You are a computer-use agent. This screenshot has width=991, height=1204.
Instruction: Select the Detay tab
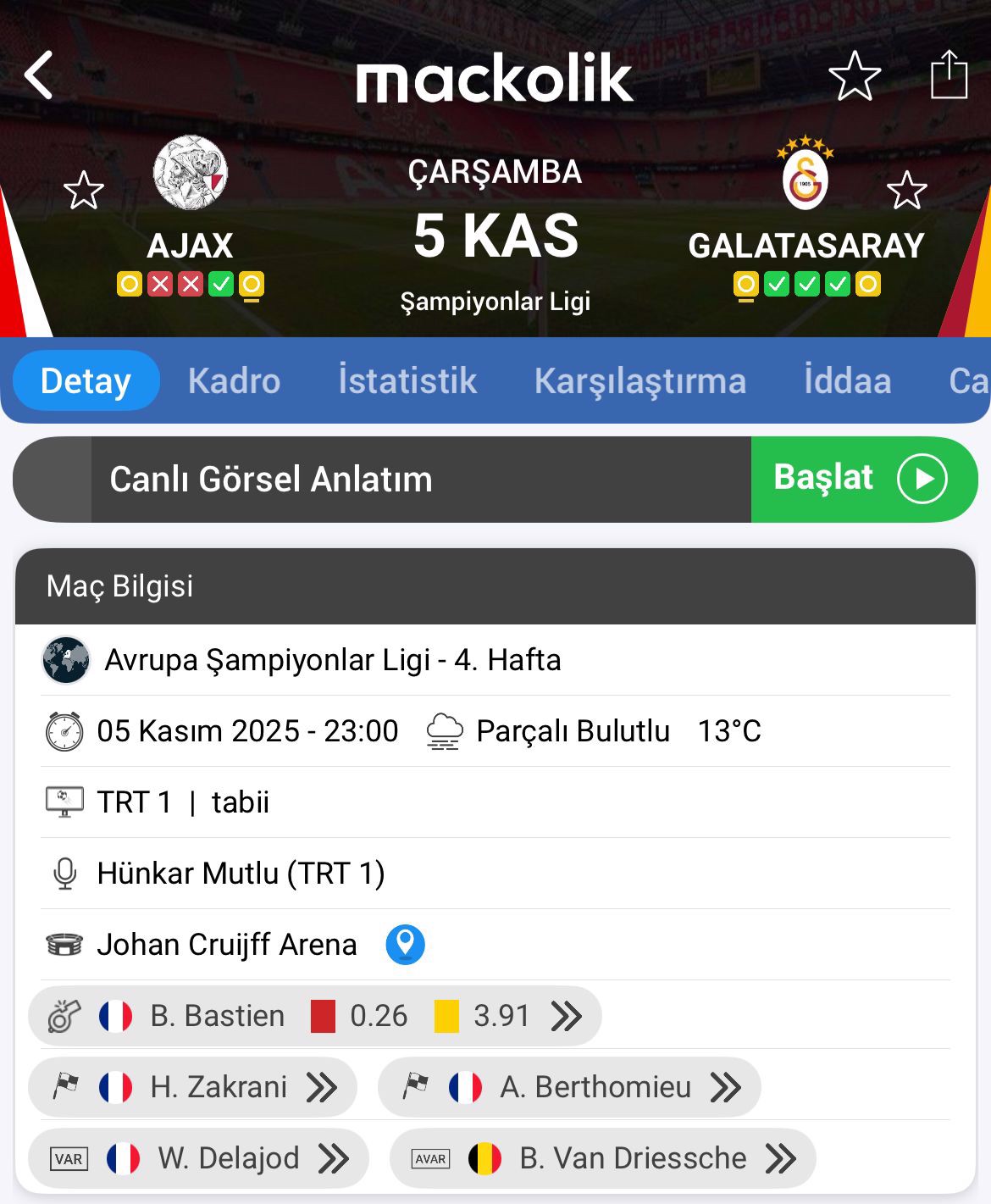(x=86, y=381)
